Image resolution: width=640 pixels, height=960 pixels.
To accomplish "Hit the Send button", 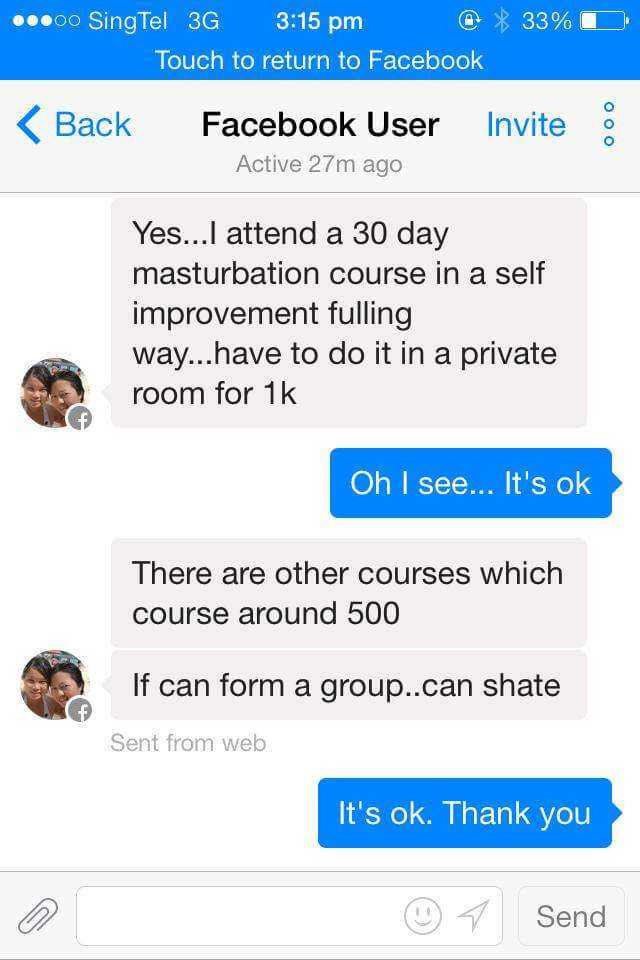I will click(x=571, y=916).
